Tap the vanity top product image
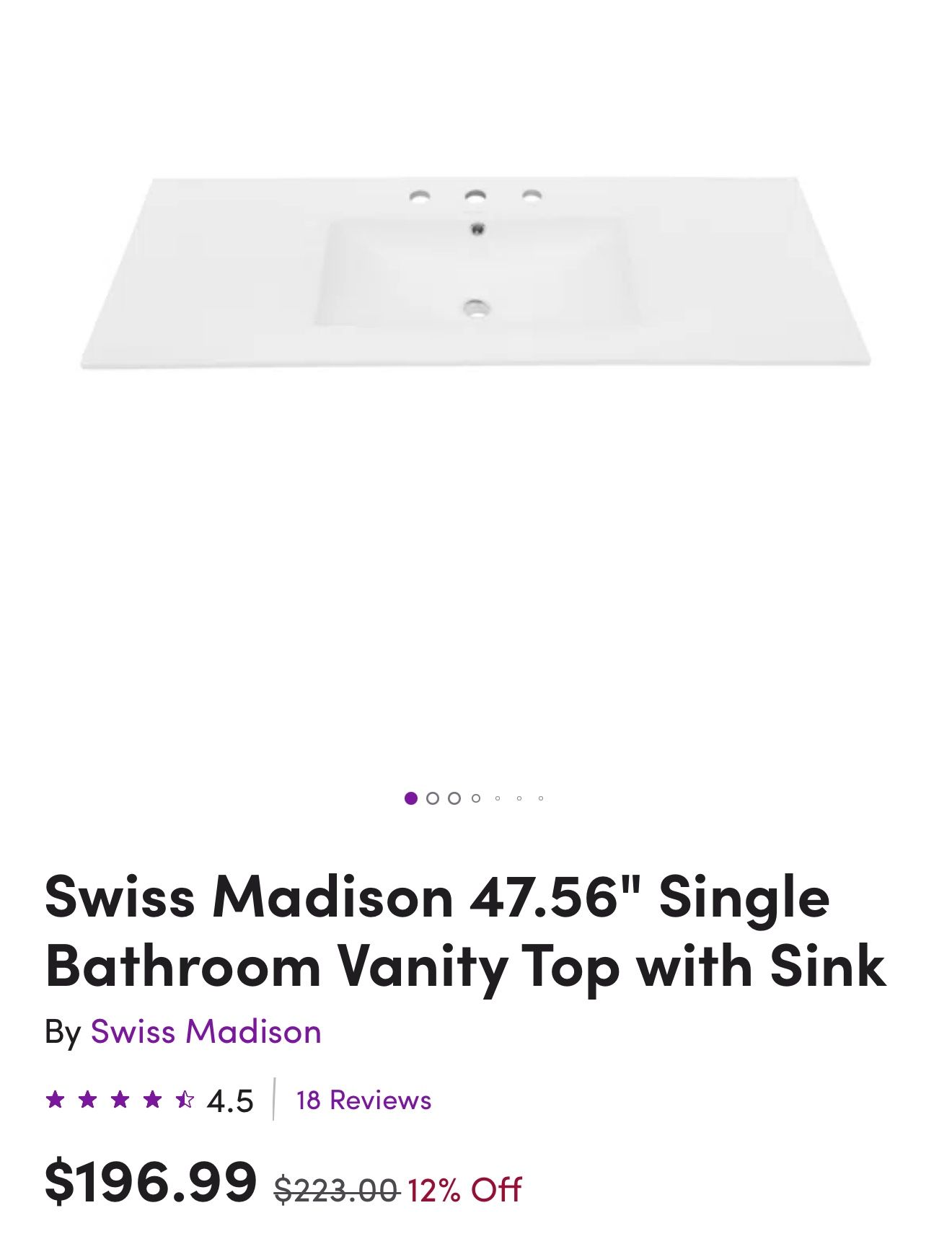 click(476, 274)
